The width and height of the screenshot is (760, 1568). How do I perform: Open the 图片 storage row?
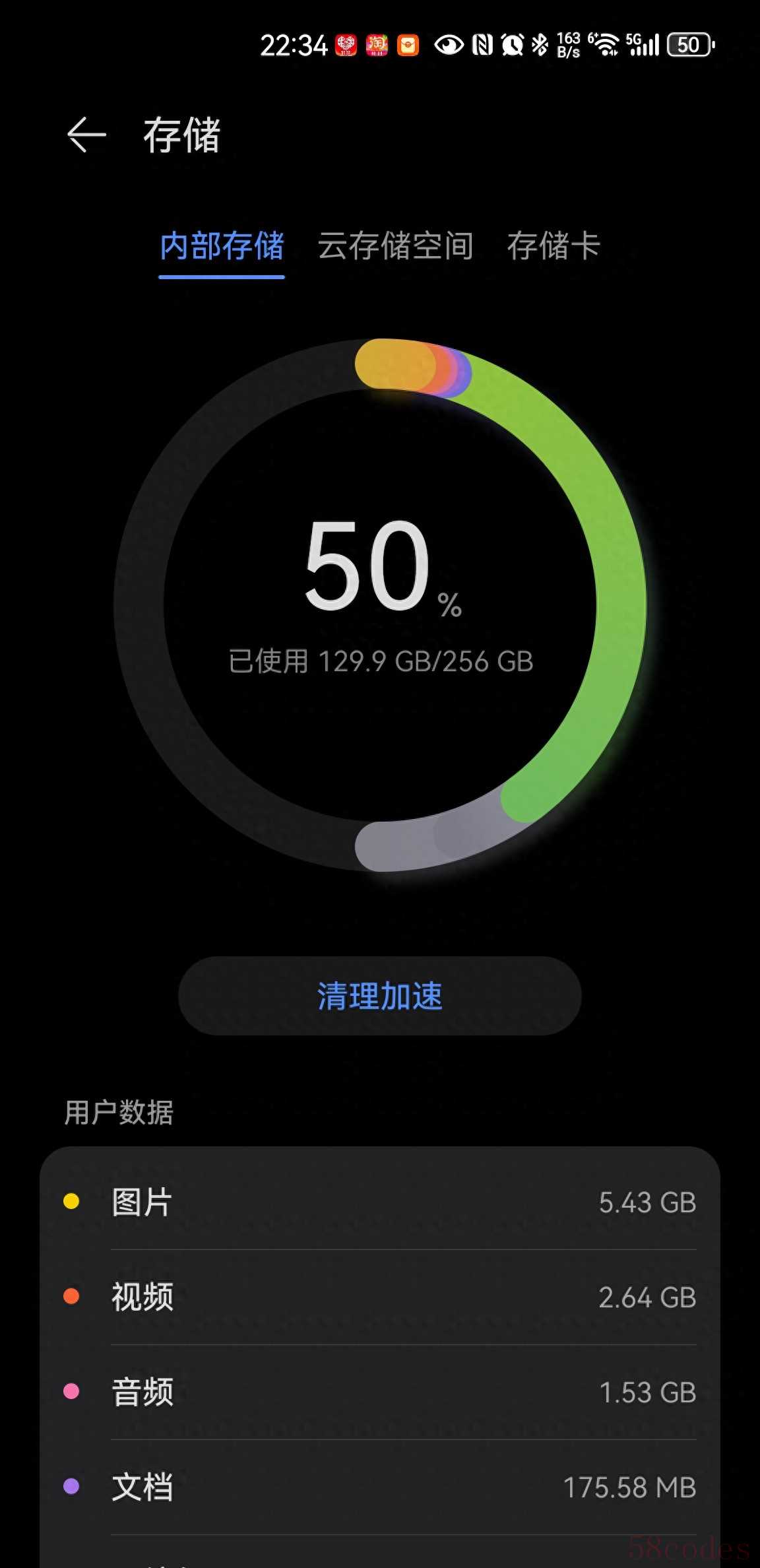[379, 1202]
